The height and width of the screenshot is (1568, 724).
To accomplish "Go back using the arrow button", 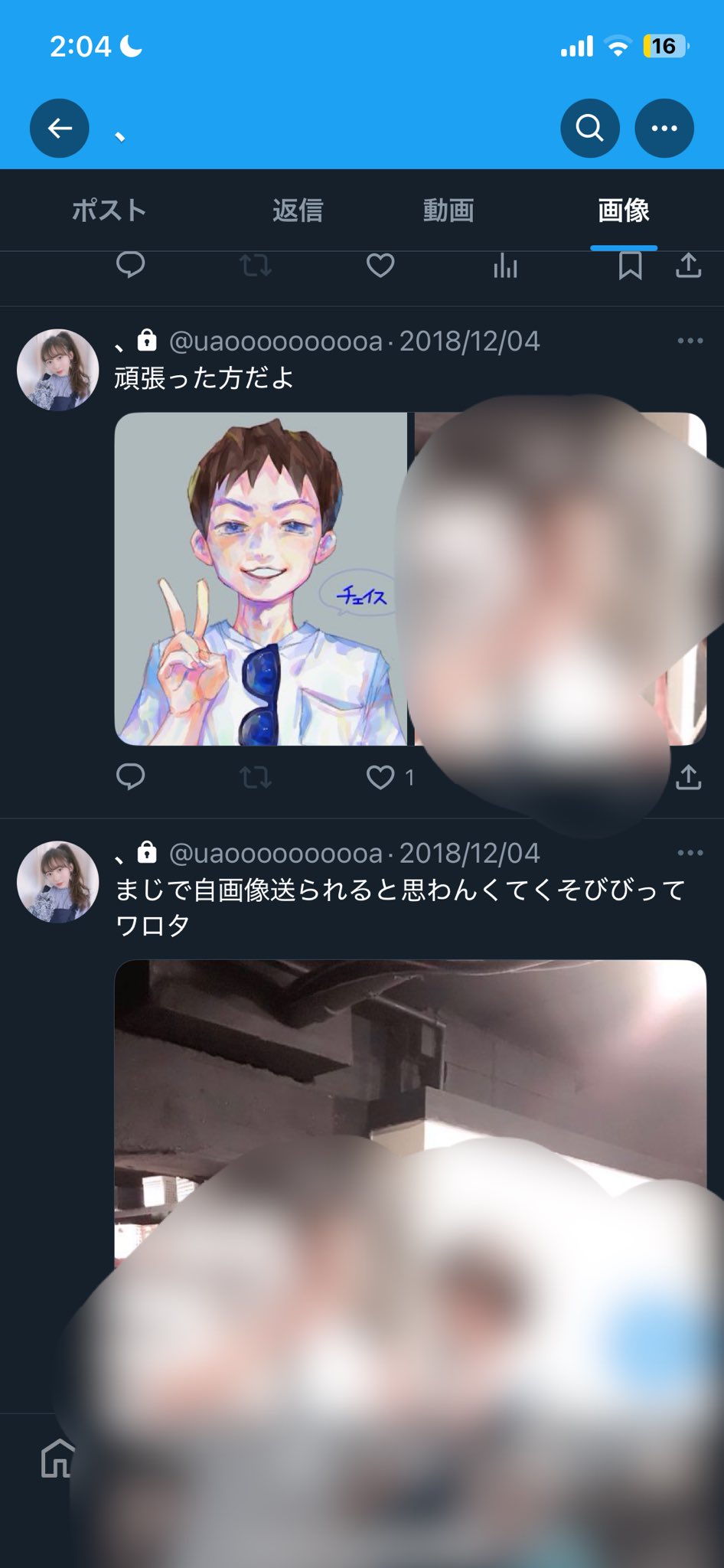I will point(60,129).
